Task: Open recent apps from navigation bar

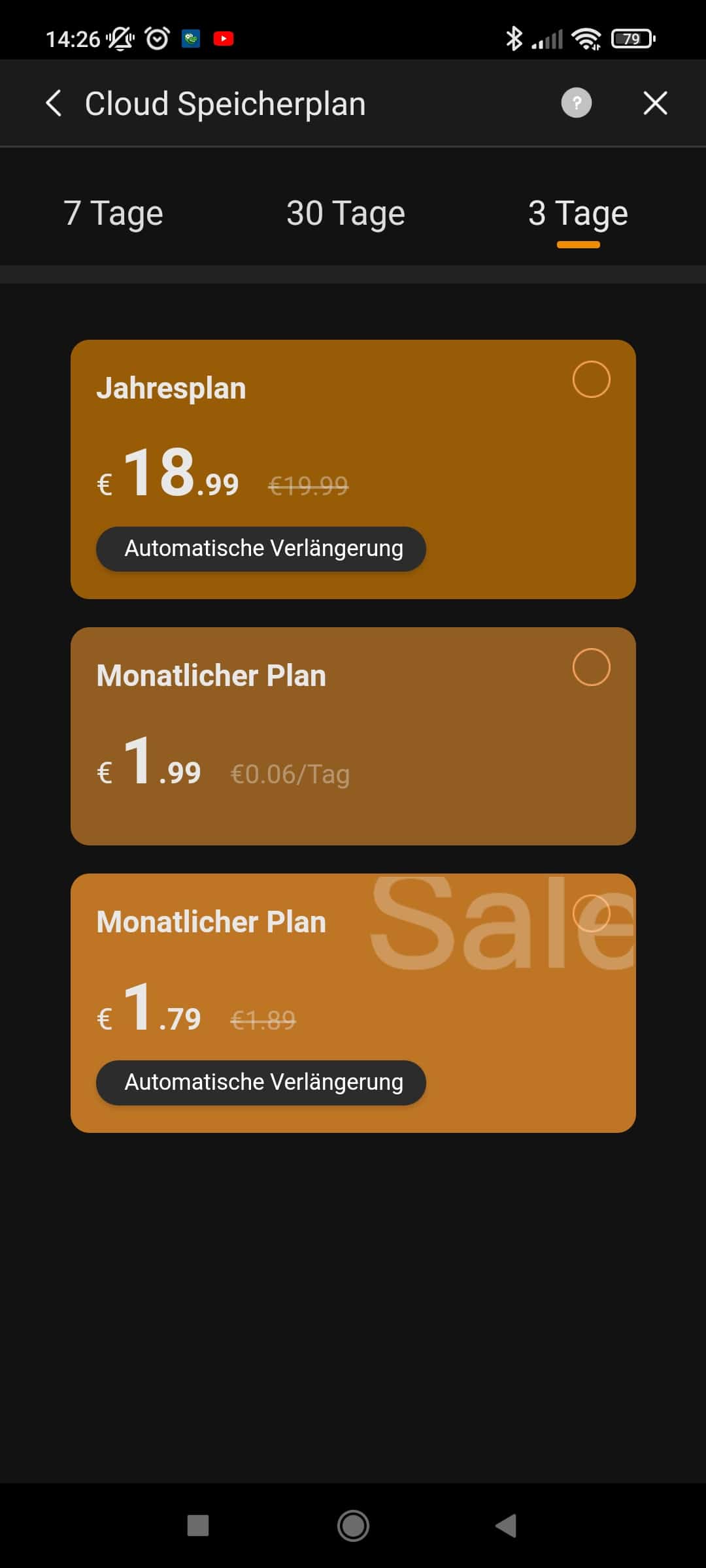Action: [198, 1526]
